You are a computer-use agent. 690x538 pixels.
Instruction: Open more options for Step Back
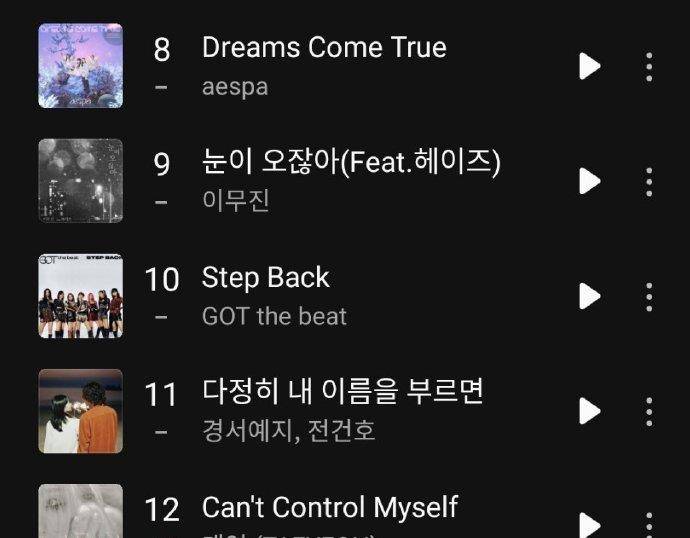point(649,296)
